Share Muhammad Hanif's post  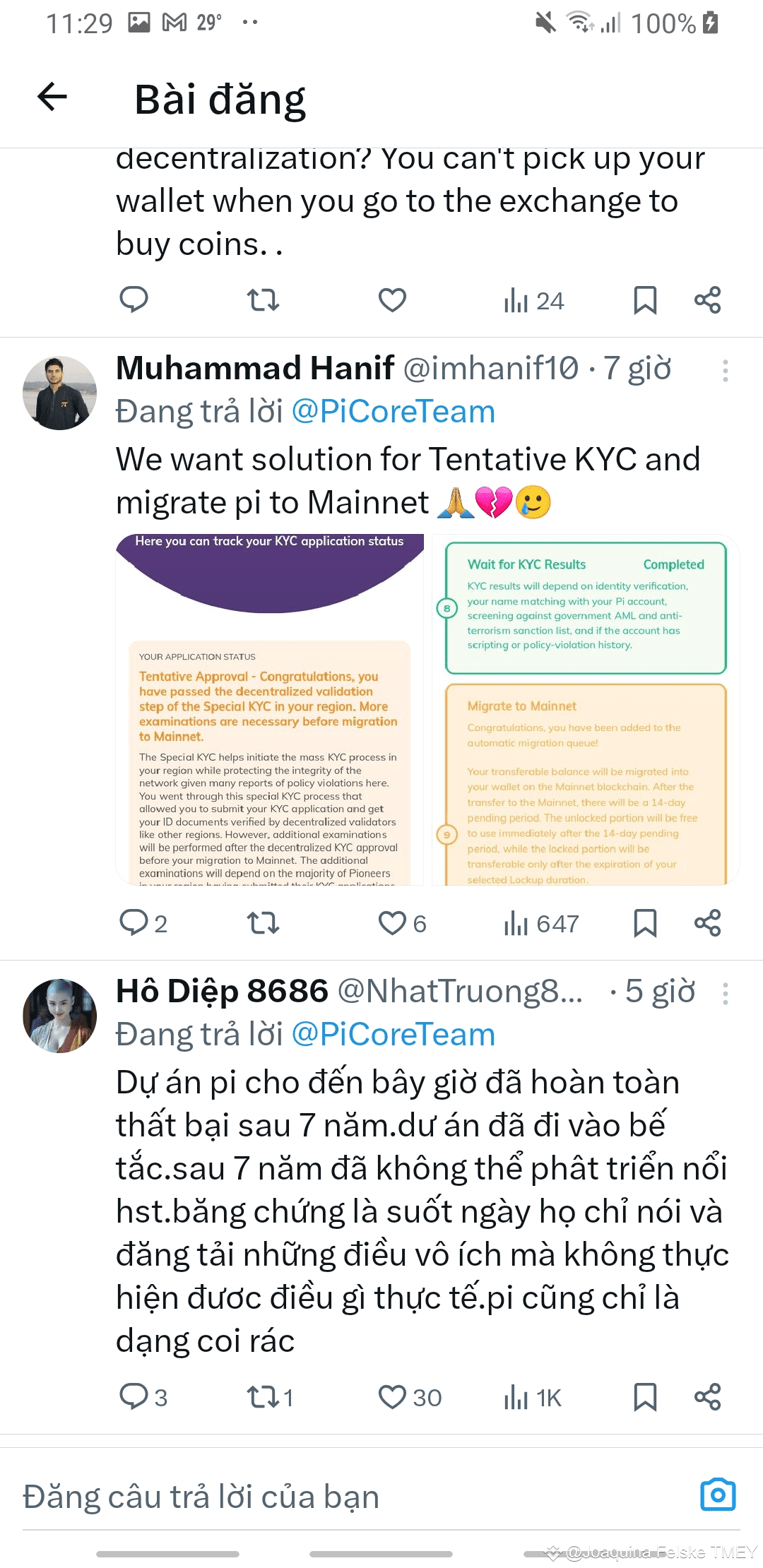707,923
